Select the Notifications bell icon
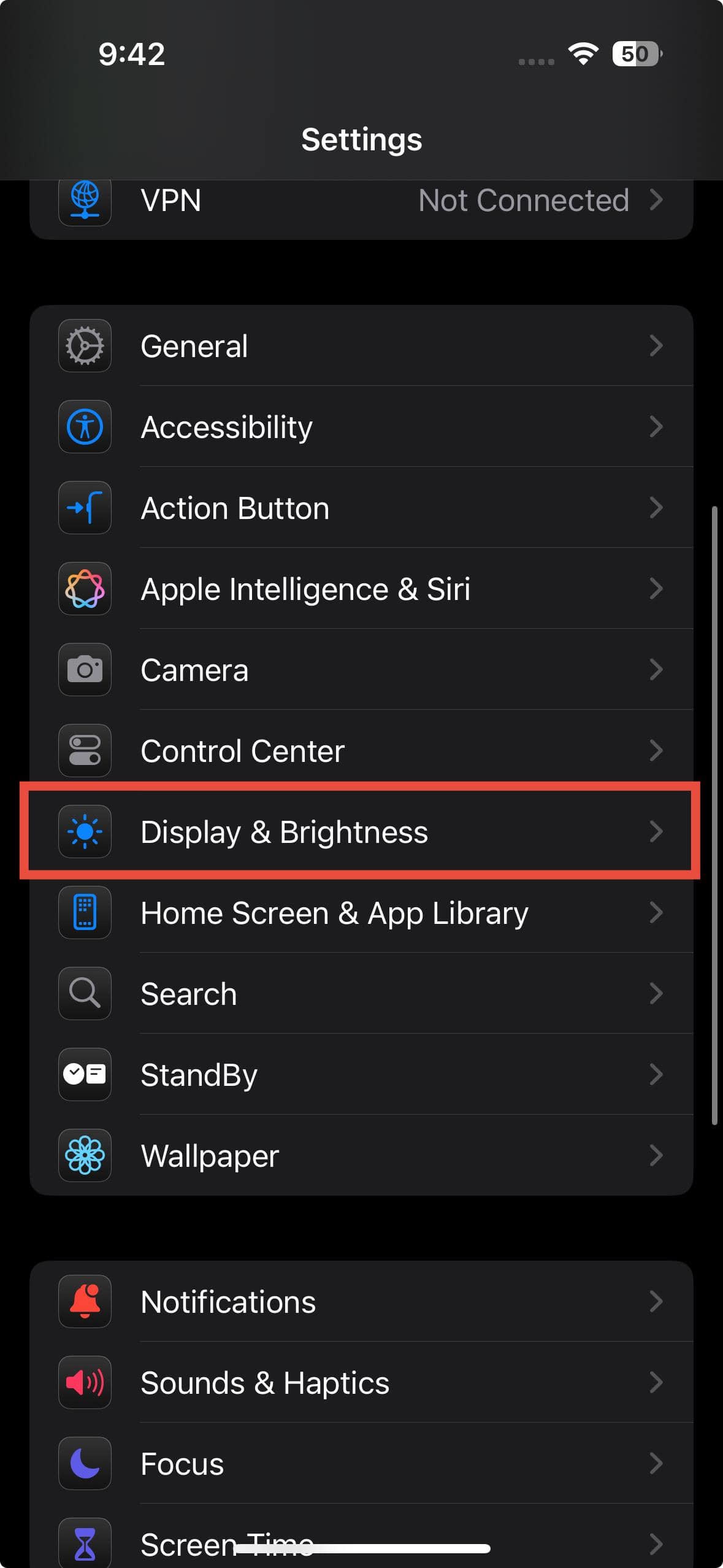Viewport: 723px width, 1568px height. (85, 1301)
